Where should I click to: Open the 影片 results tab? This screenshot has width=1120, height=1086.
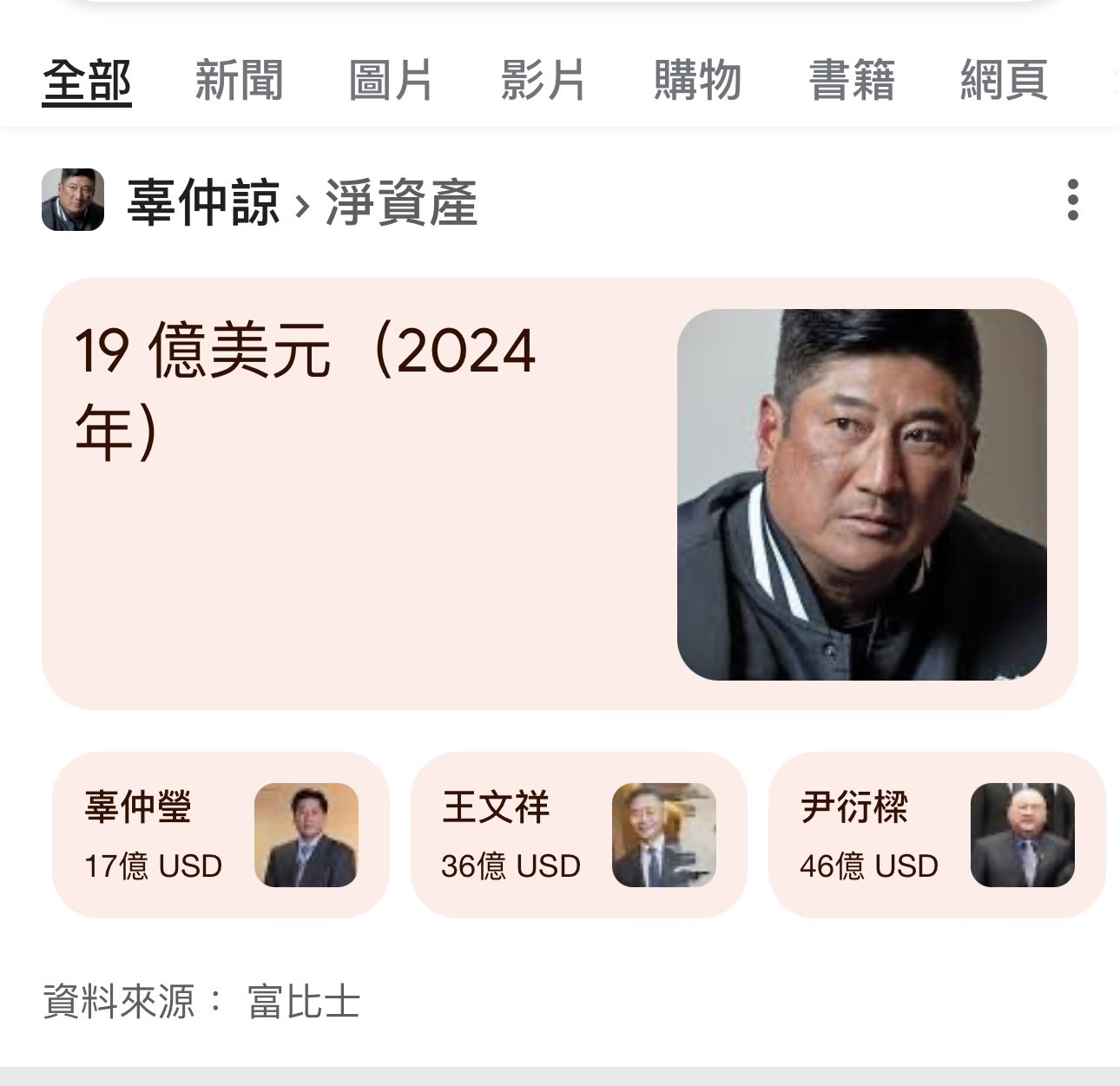pos(544,81)
